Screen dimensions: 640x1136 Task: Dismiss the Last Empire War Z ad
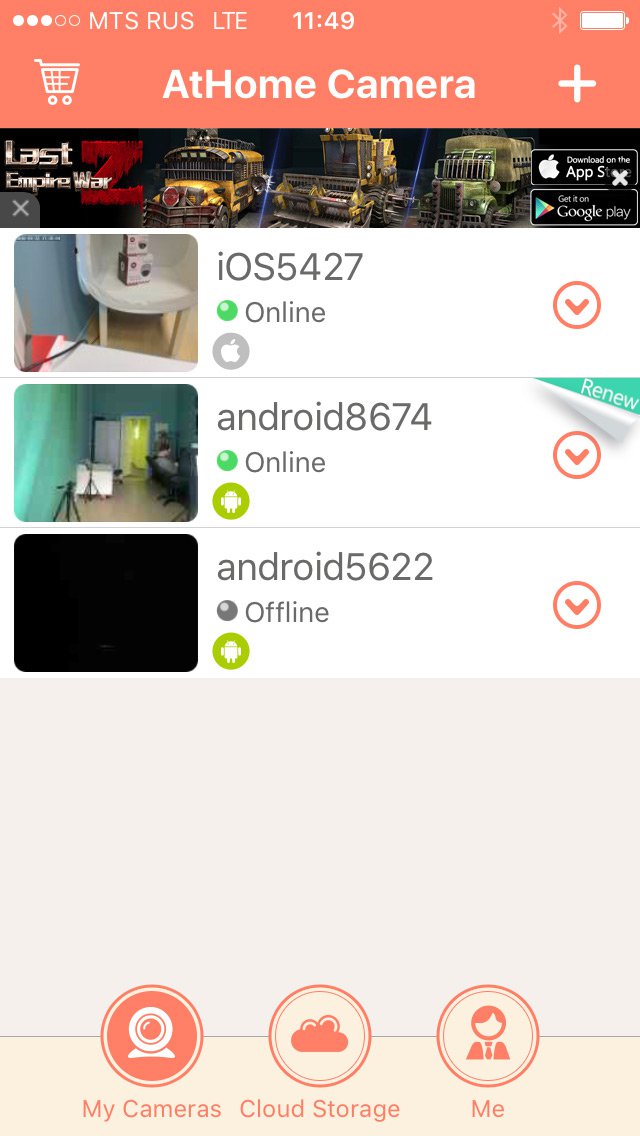click(x=20, y=210)
